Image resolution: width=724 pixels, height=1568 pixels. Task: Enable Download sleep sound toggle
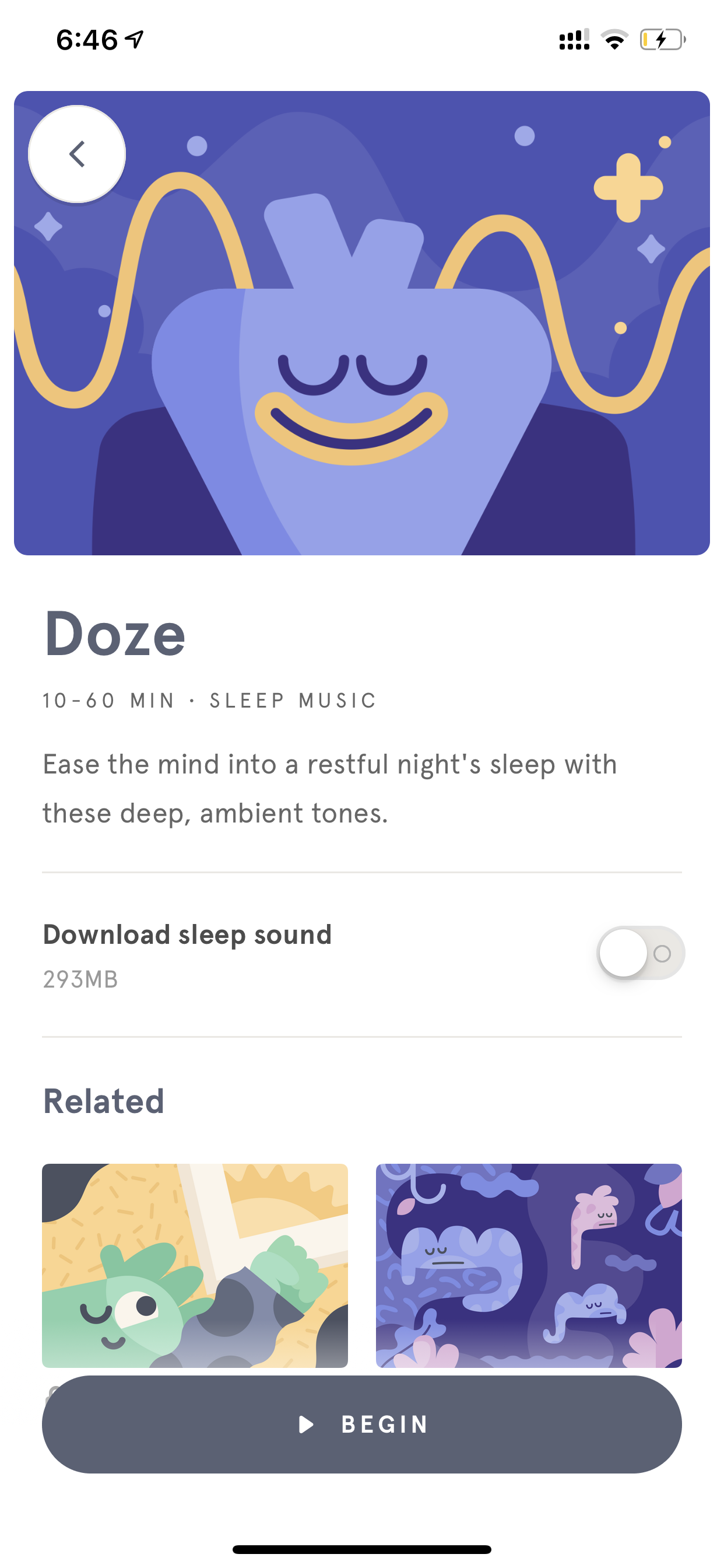(x=641, y=953)
